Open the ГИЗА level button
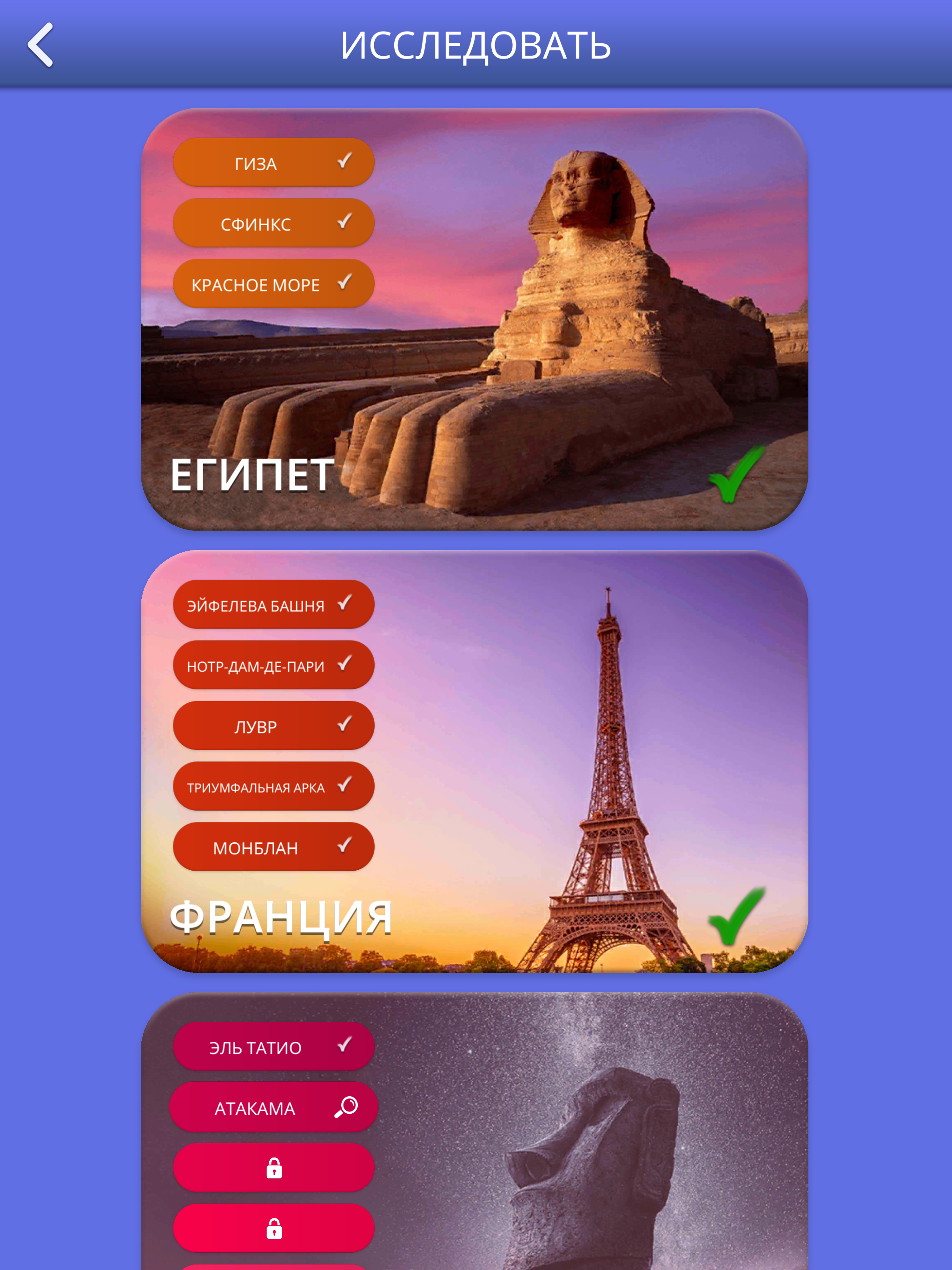 (273, 163)
